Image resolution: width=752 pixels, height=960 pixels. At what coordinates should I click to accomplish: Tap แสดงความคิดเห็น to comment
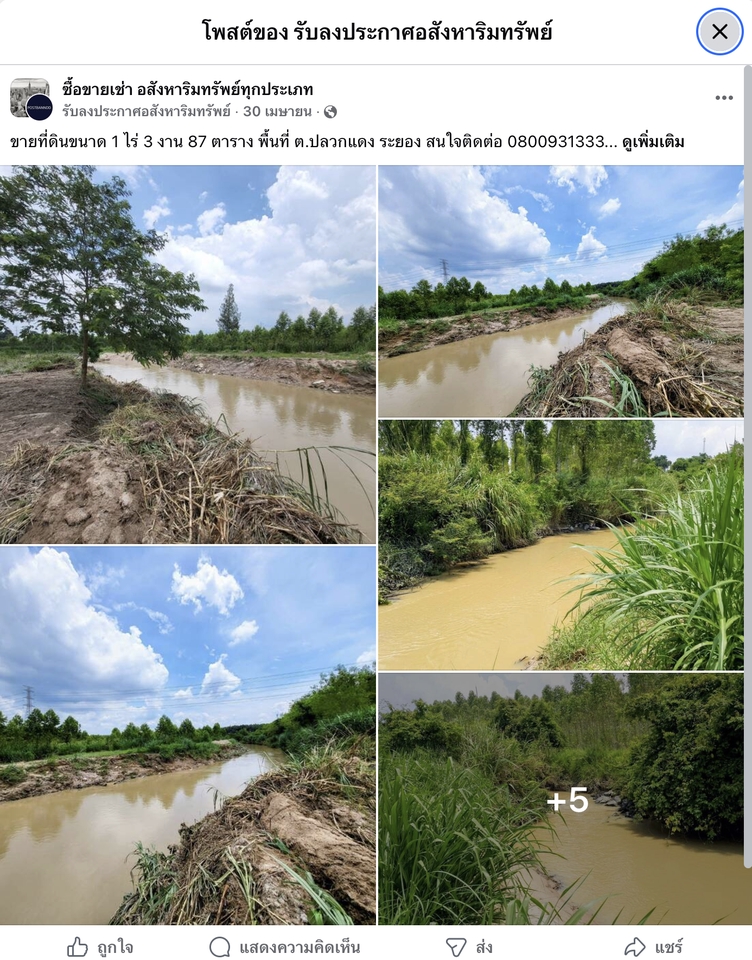click(x=284, y=946)
